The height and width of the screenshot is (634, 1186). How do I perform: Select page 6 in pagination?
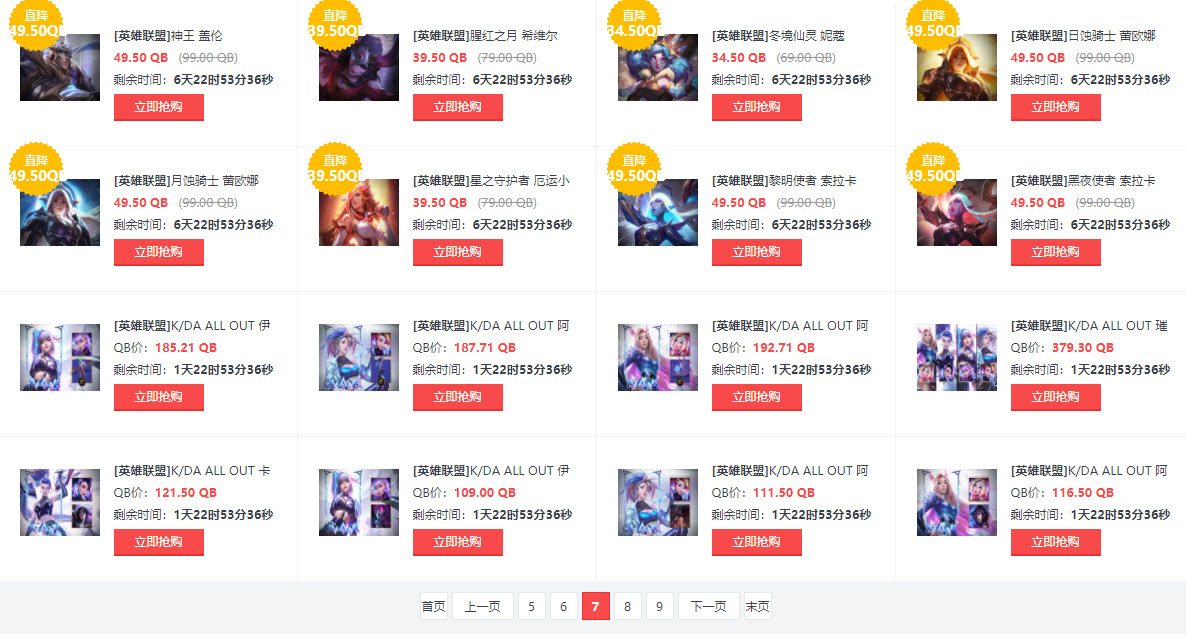(563, 606)
